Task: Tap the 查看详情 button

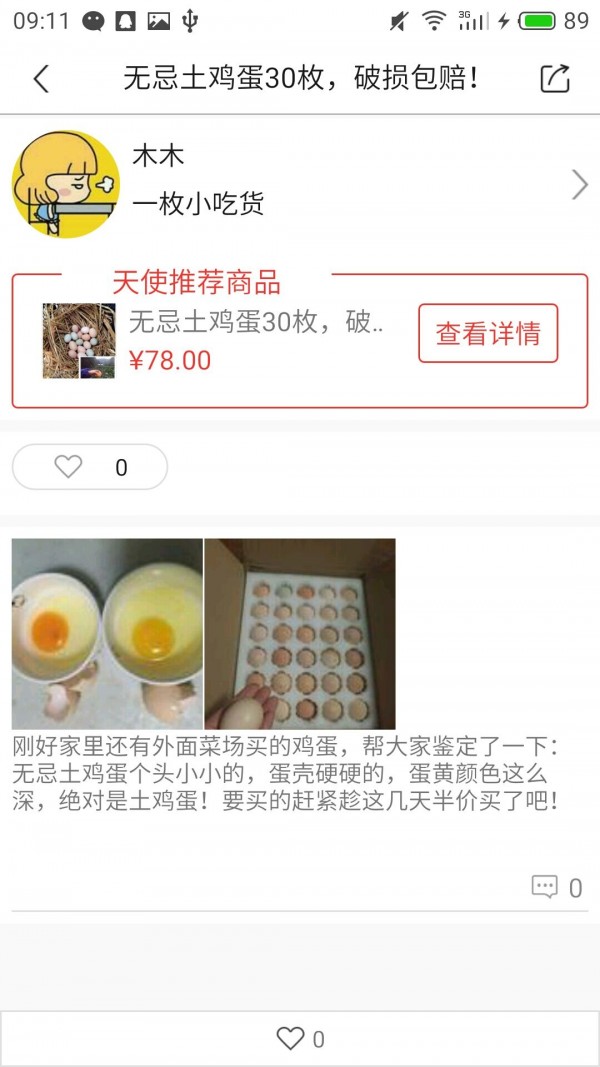Action: [x=488, y=333]
